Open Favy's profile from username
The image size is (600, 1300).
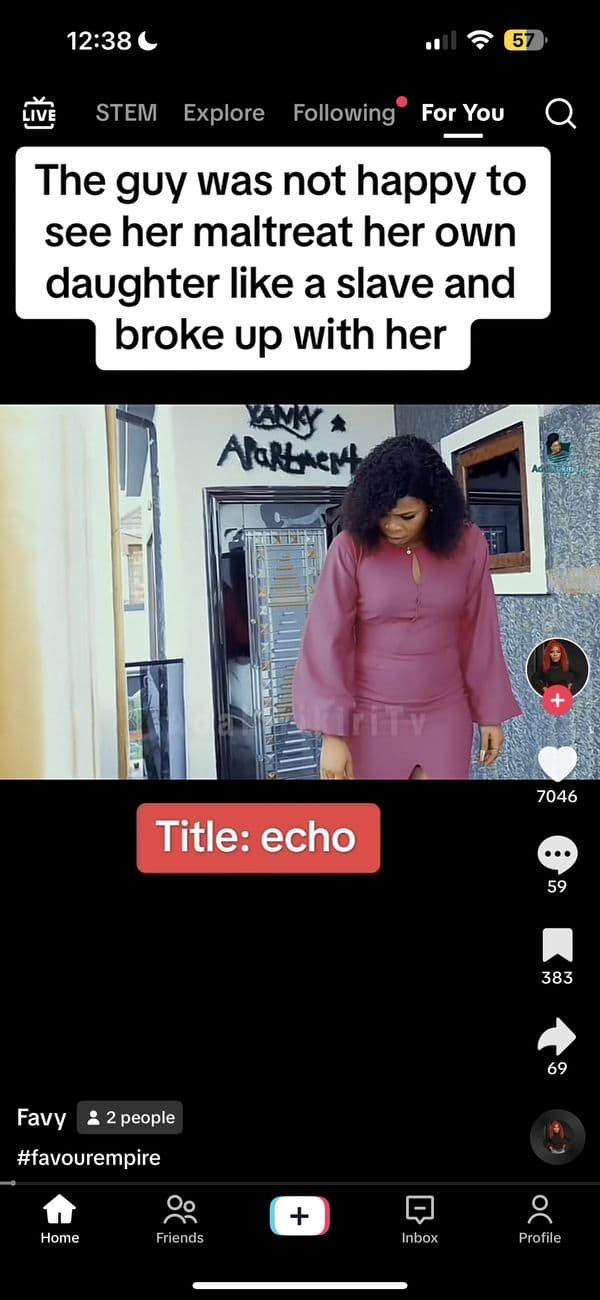tap(41, 1117)
